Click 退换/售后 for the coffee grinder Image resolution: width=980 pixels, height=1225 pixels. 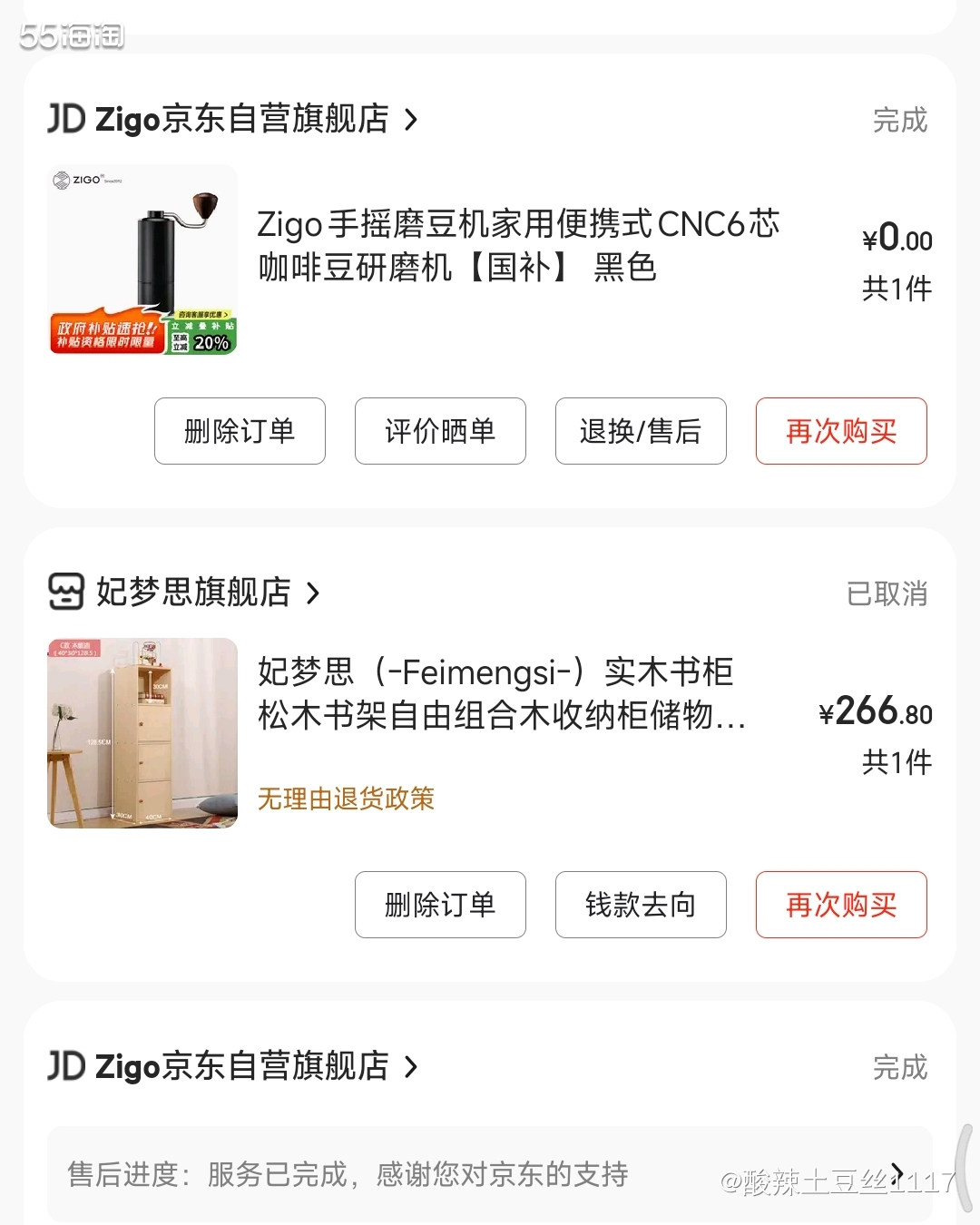pos(641,432)
